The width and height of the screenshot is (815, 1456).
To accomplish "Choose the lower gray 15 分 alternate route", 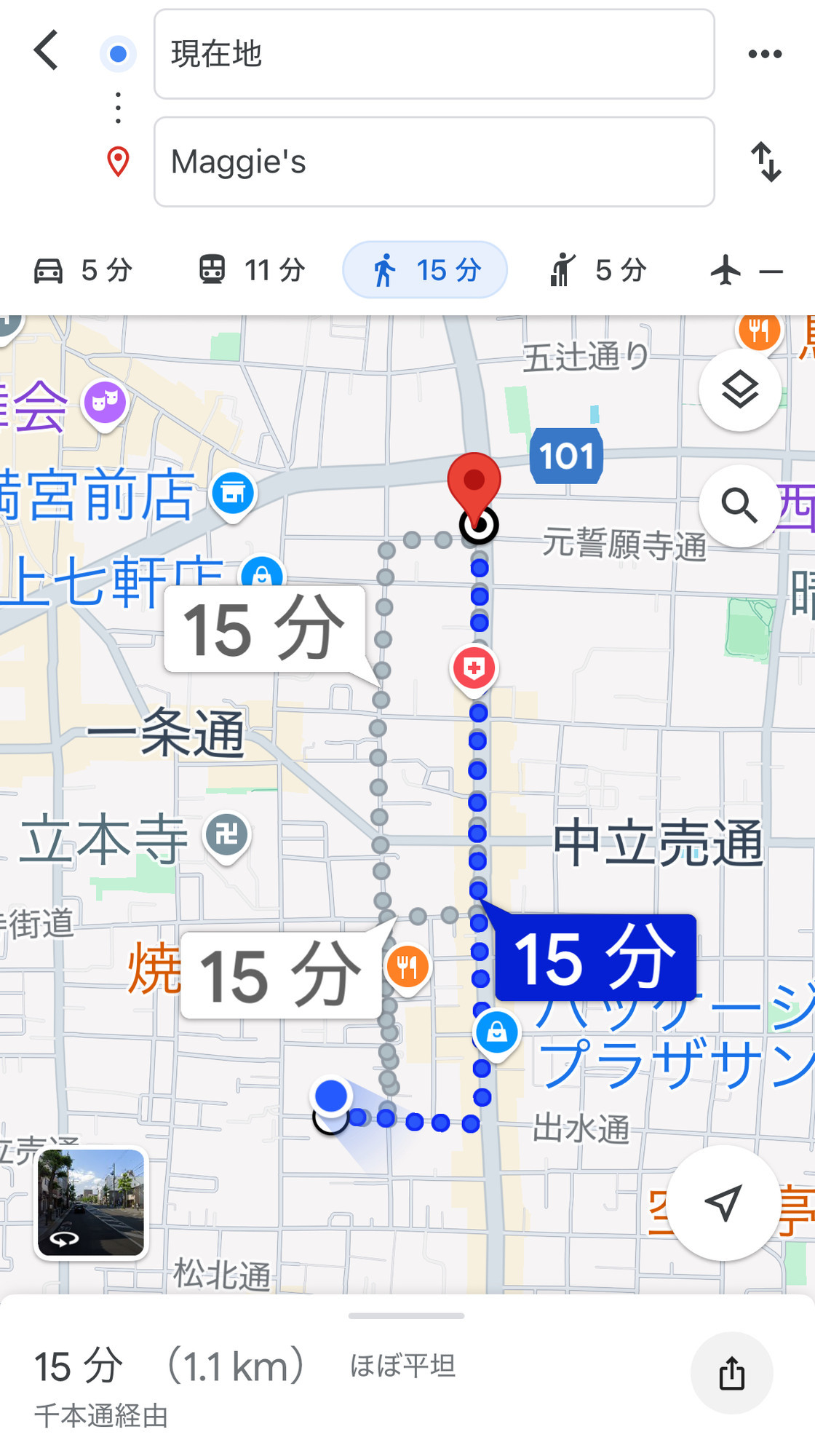I will 281,976.
